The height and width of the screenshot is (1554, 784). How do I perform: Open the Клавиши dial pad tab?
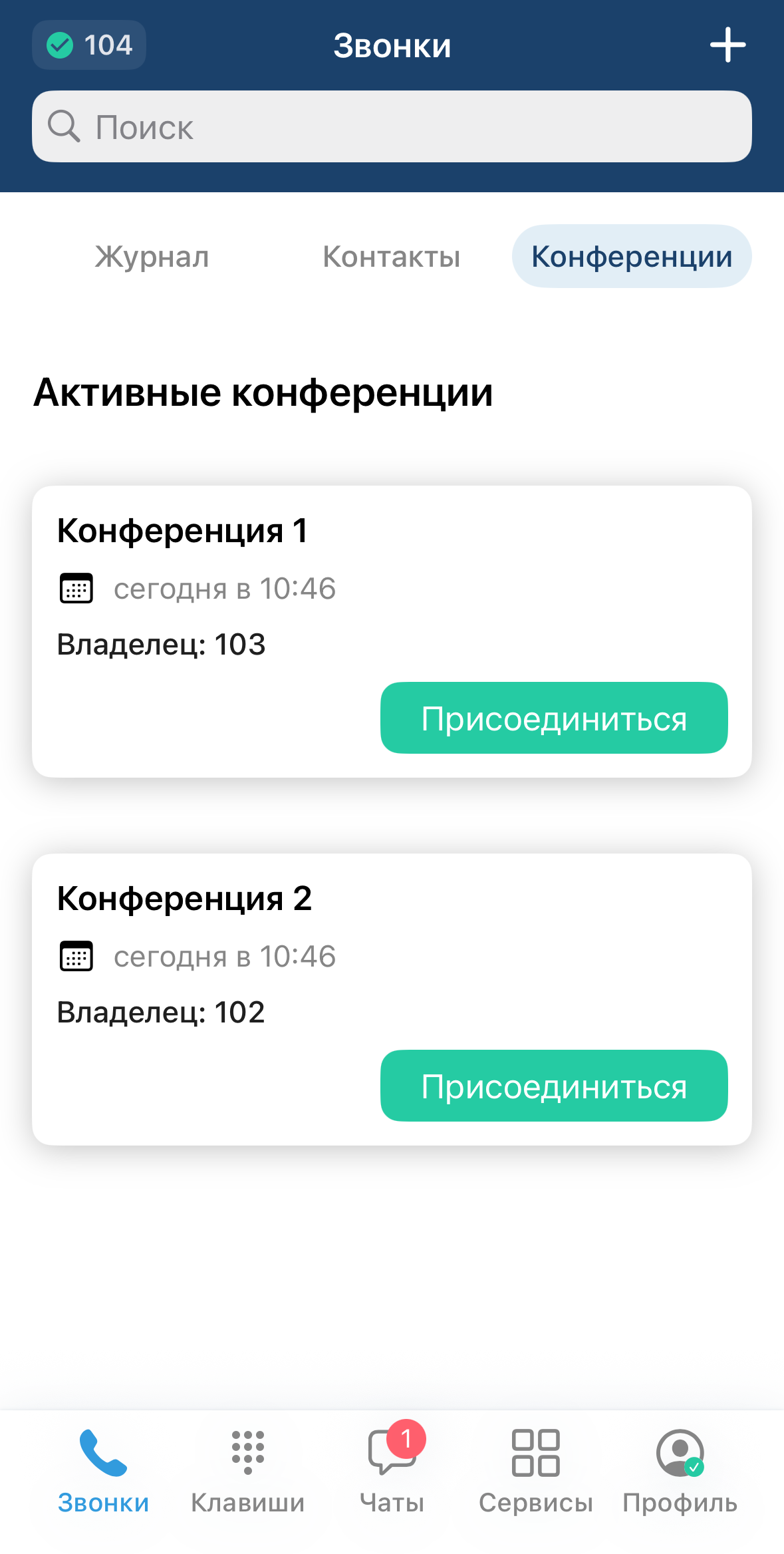click(247, 1468)
